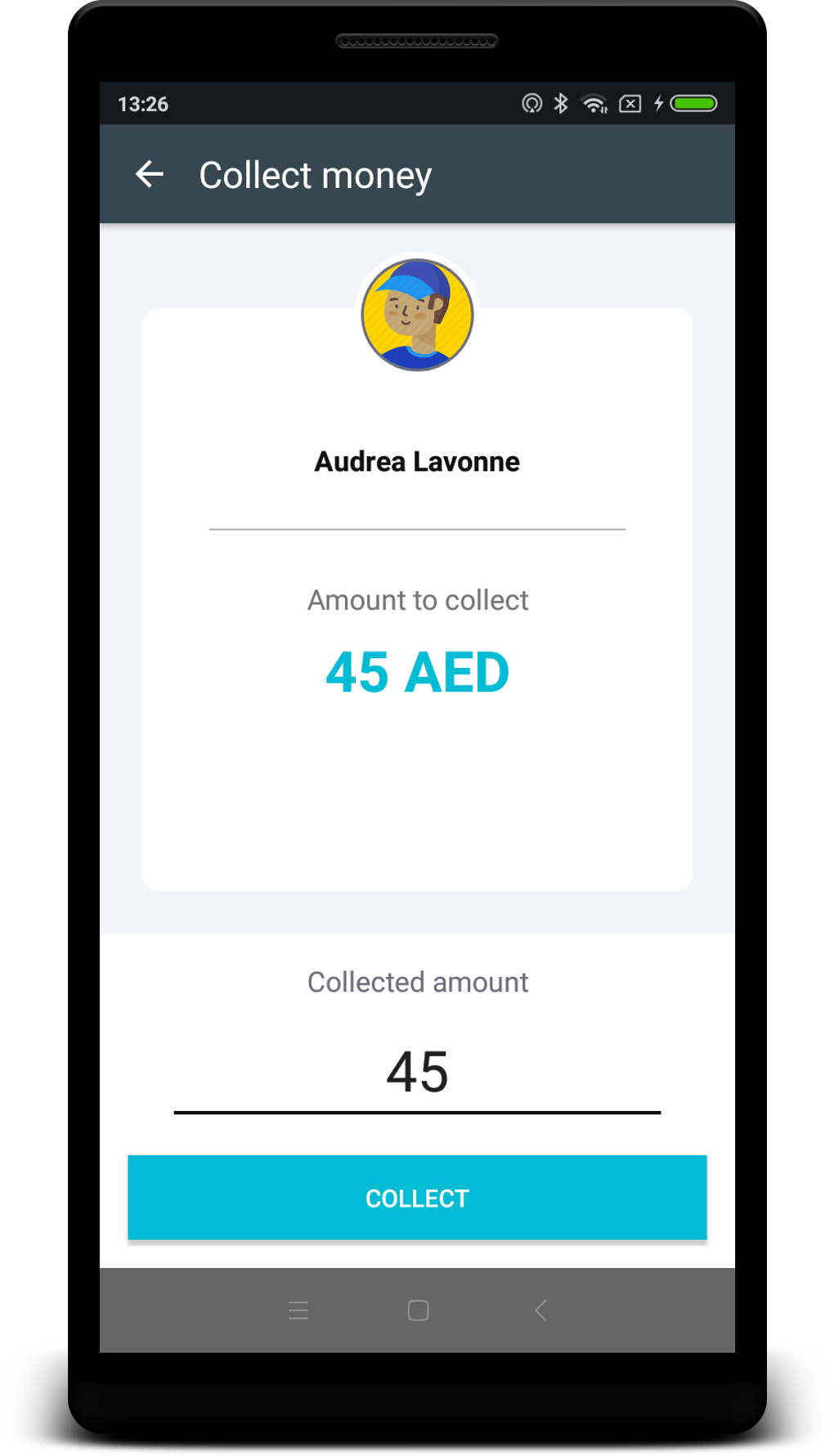The width and height of the screenshot is (834, 1456).
Task: Tap the system back button
Action: coord(540,1310)
